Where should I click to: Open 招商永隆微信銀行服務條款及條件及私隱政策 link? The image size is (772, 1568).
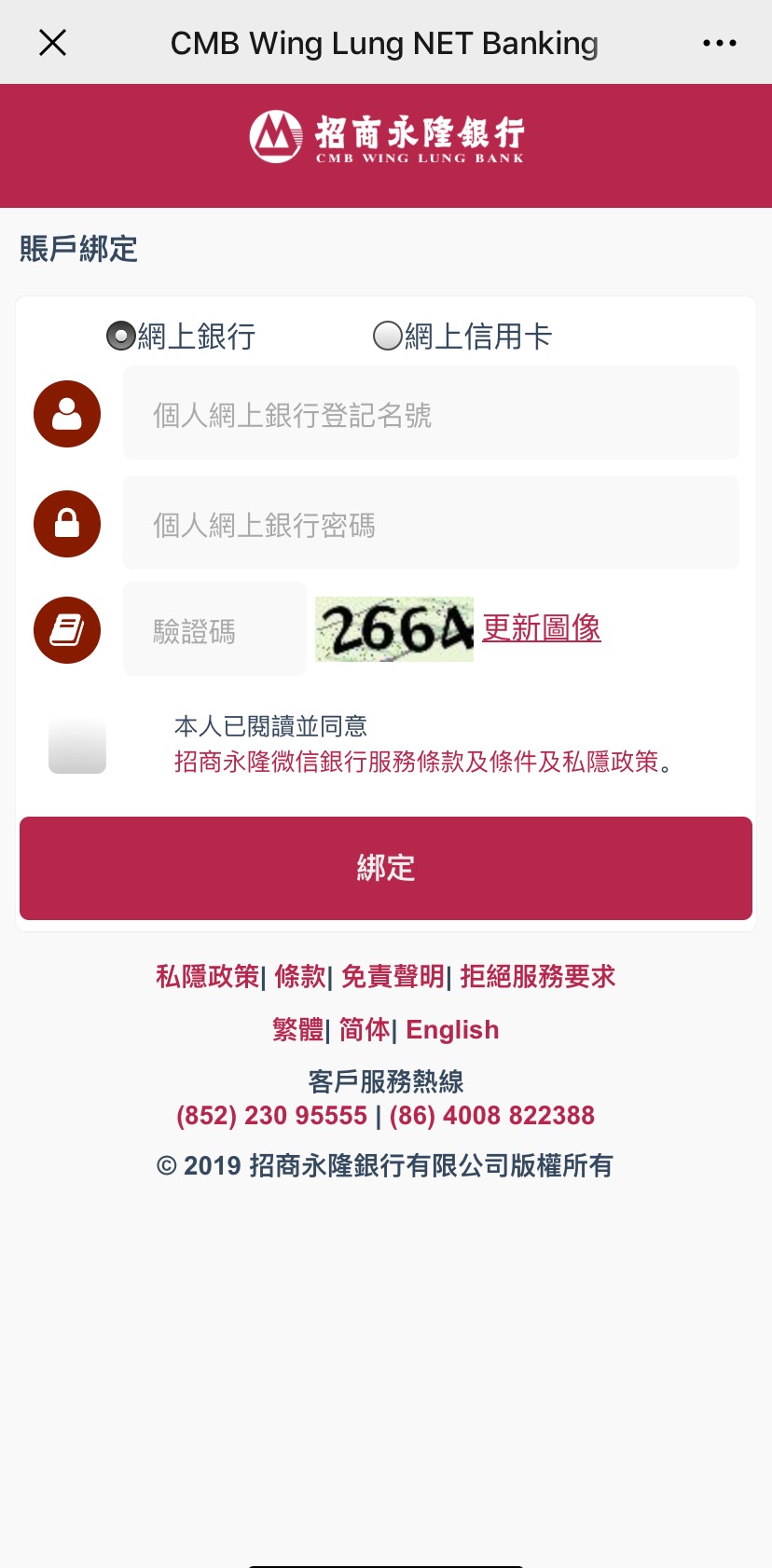417,762
